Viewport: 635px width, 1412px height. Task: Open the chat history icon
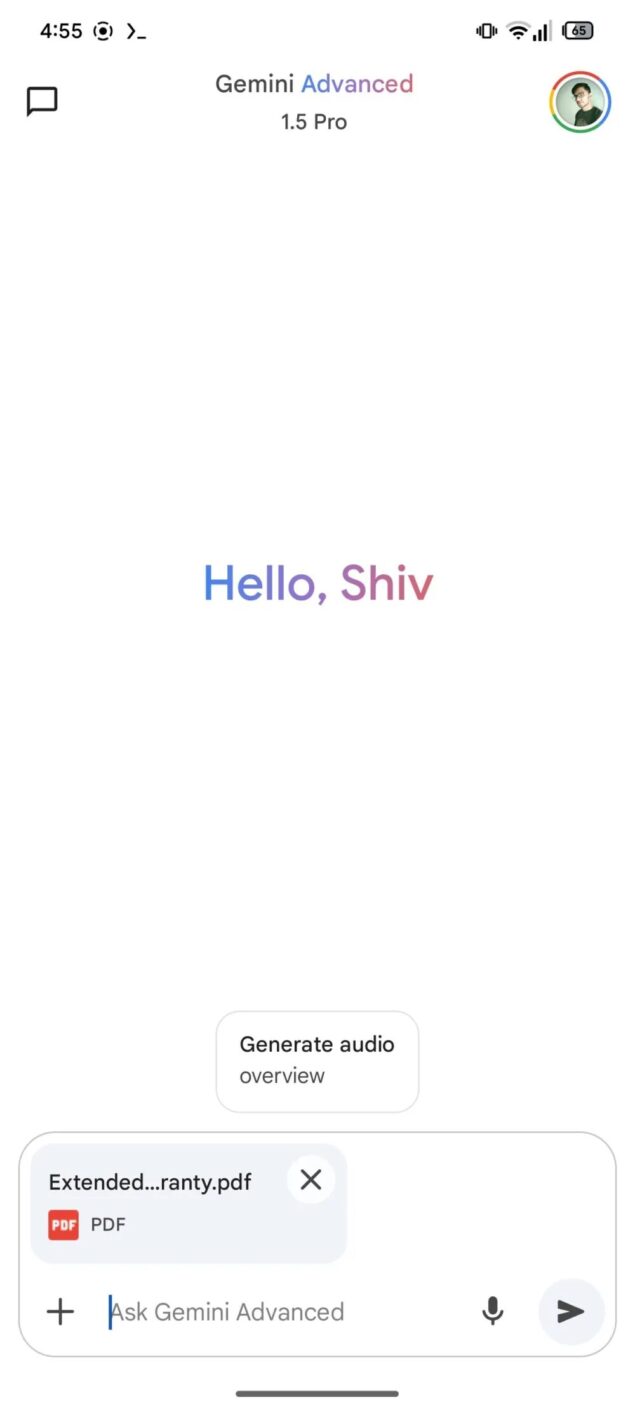pos(42,101)
